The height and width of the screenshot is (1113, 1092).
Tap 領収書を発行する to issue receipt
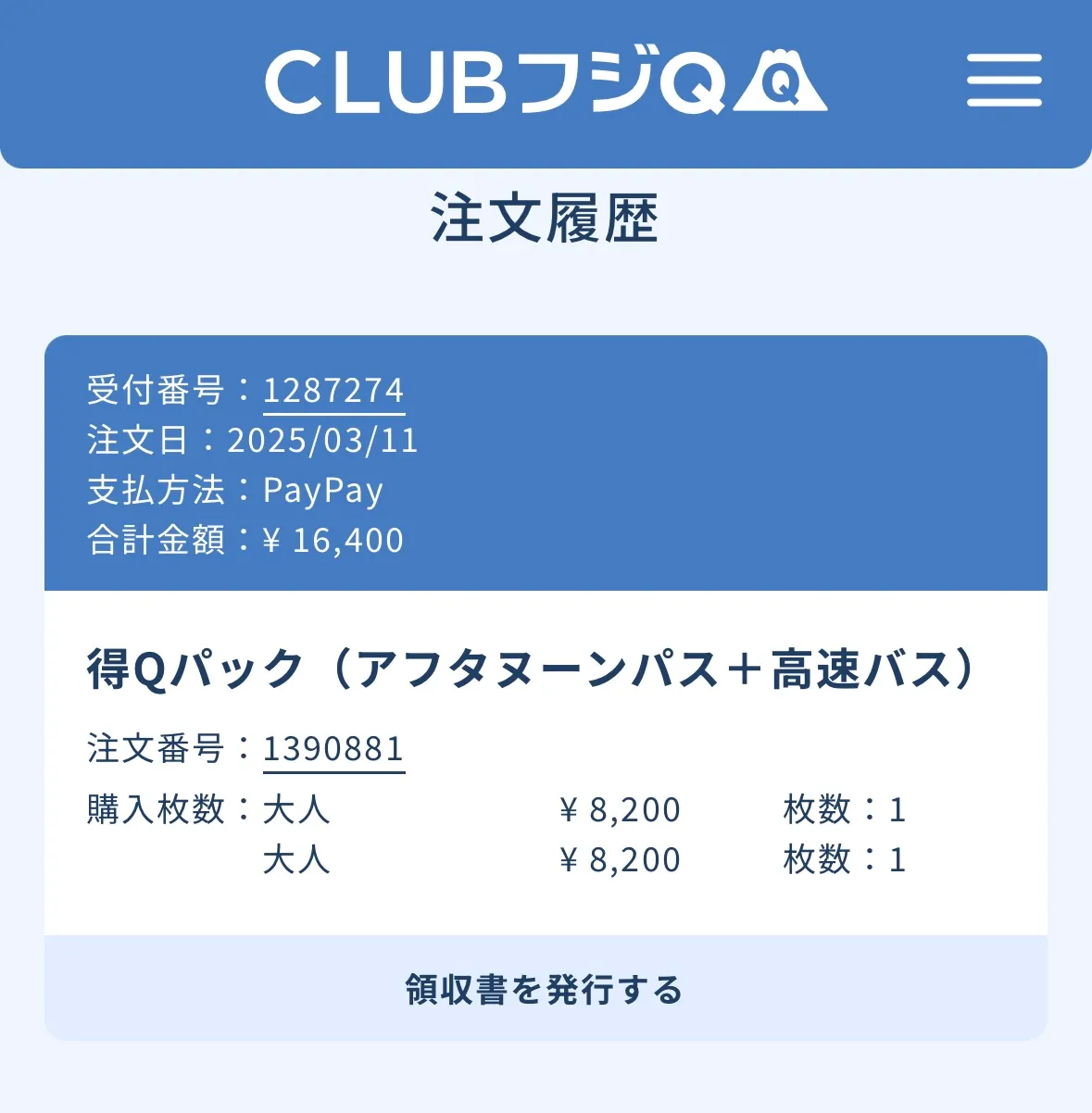[x=545, y=989]
